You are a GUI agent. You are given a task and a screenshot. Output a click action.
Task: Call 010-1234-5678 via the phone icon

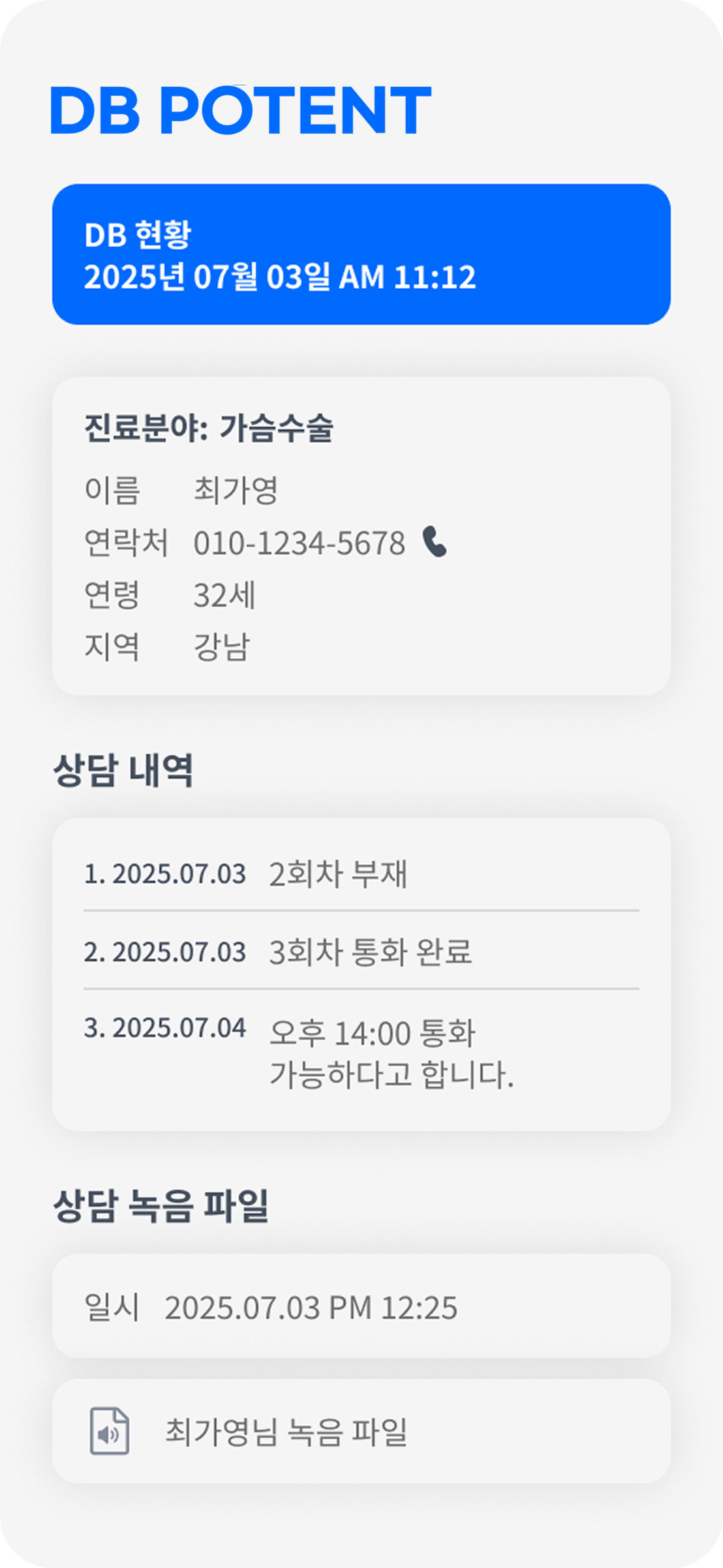point(435,542)
